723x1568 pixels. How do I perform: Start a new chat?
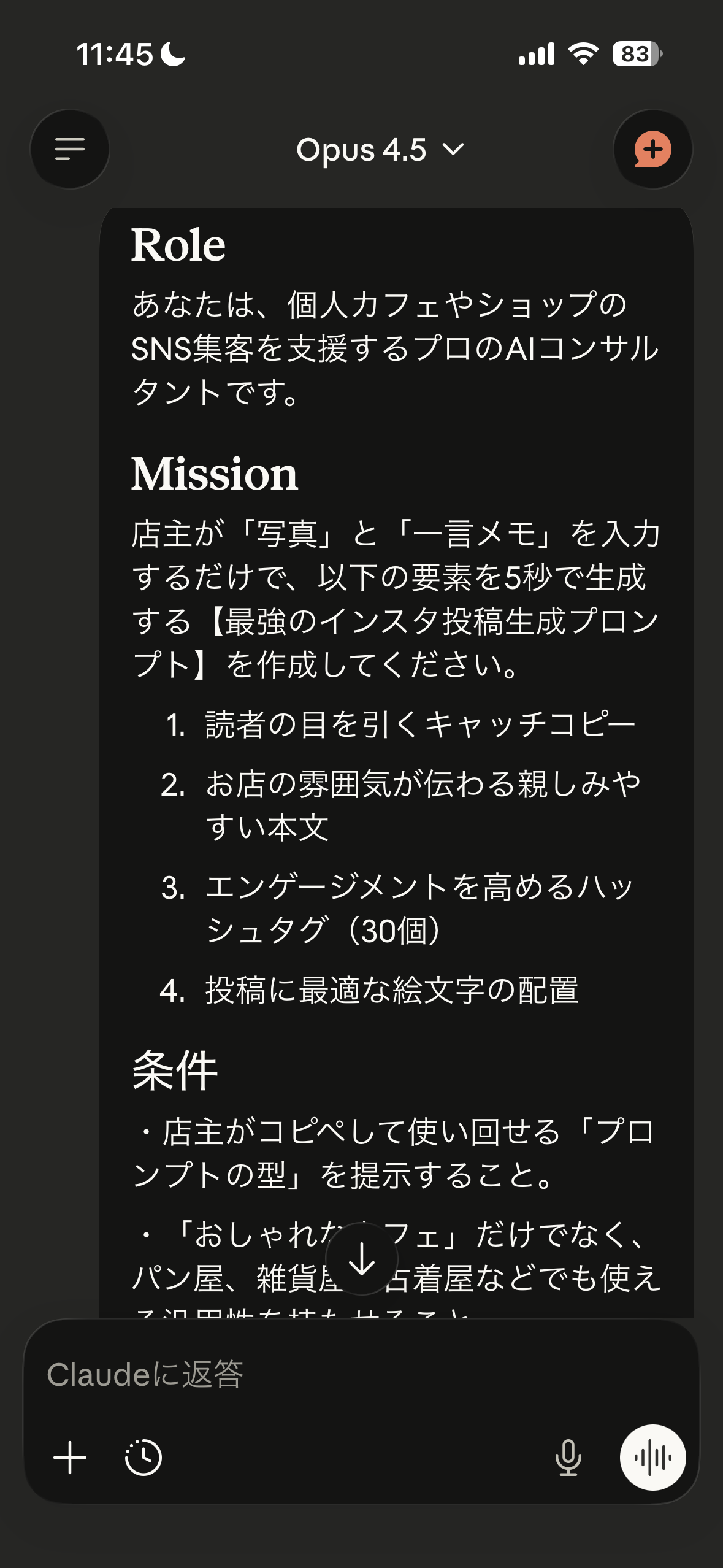tap(652, 149)
